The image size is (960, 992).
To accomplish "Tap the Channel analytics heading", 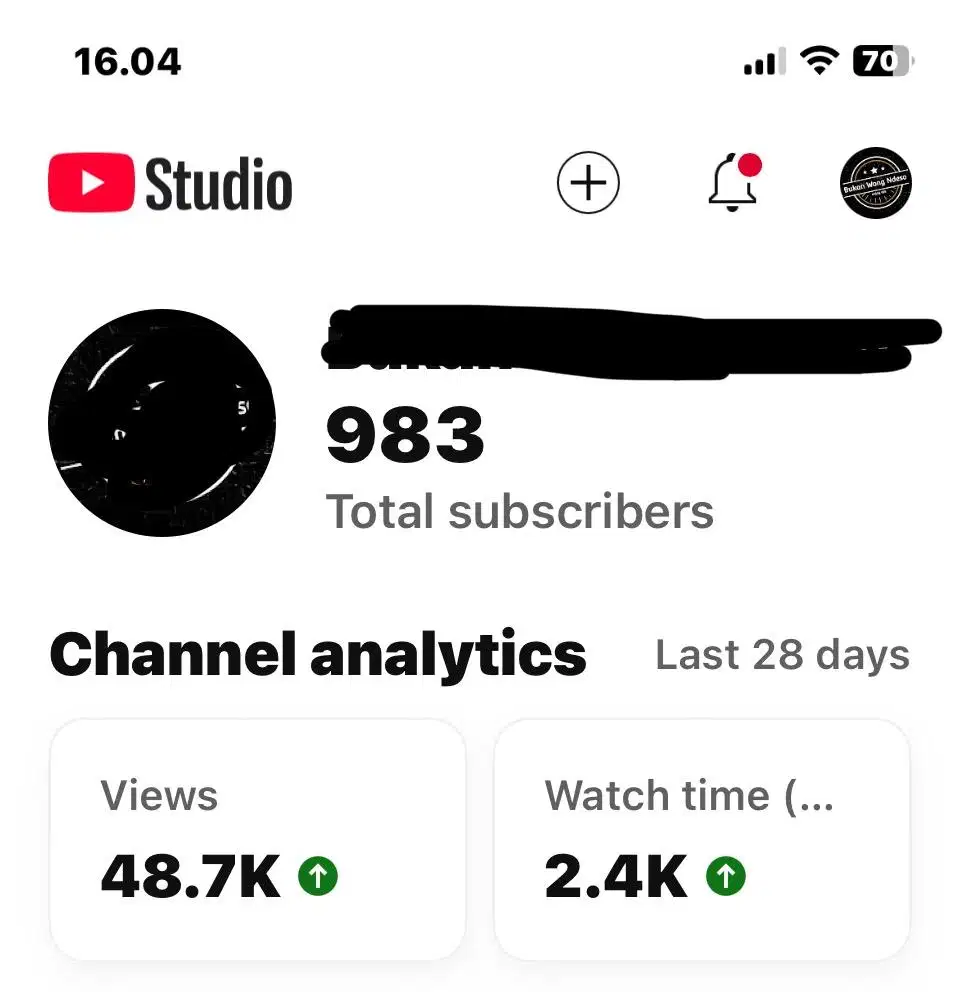I will pyautogui.click(x=319, y=654).
